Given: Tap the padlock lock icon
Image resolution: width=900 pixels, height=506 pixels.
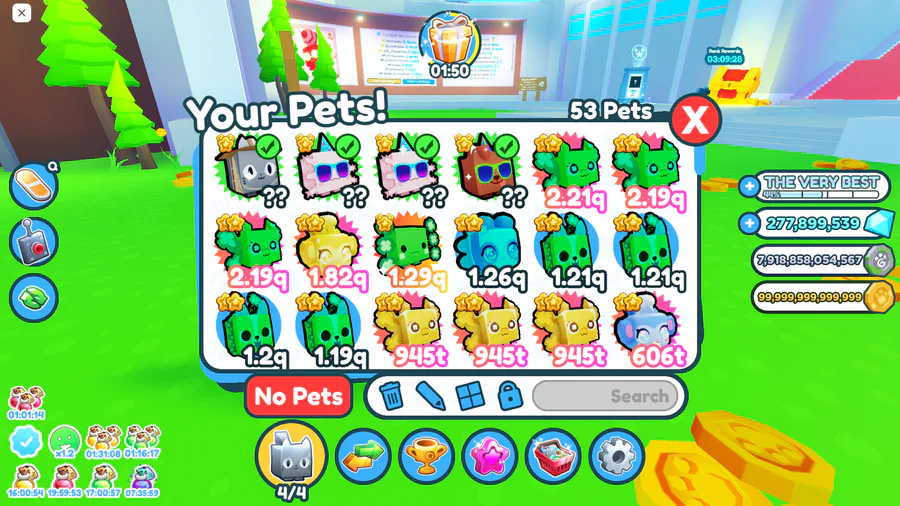Looking at the screenshot, I should click(509, 397).
